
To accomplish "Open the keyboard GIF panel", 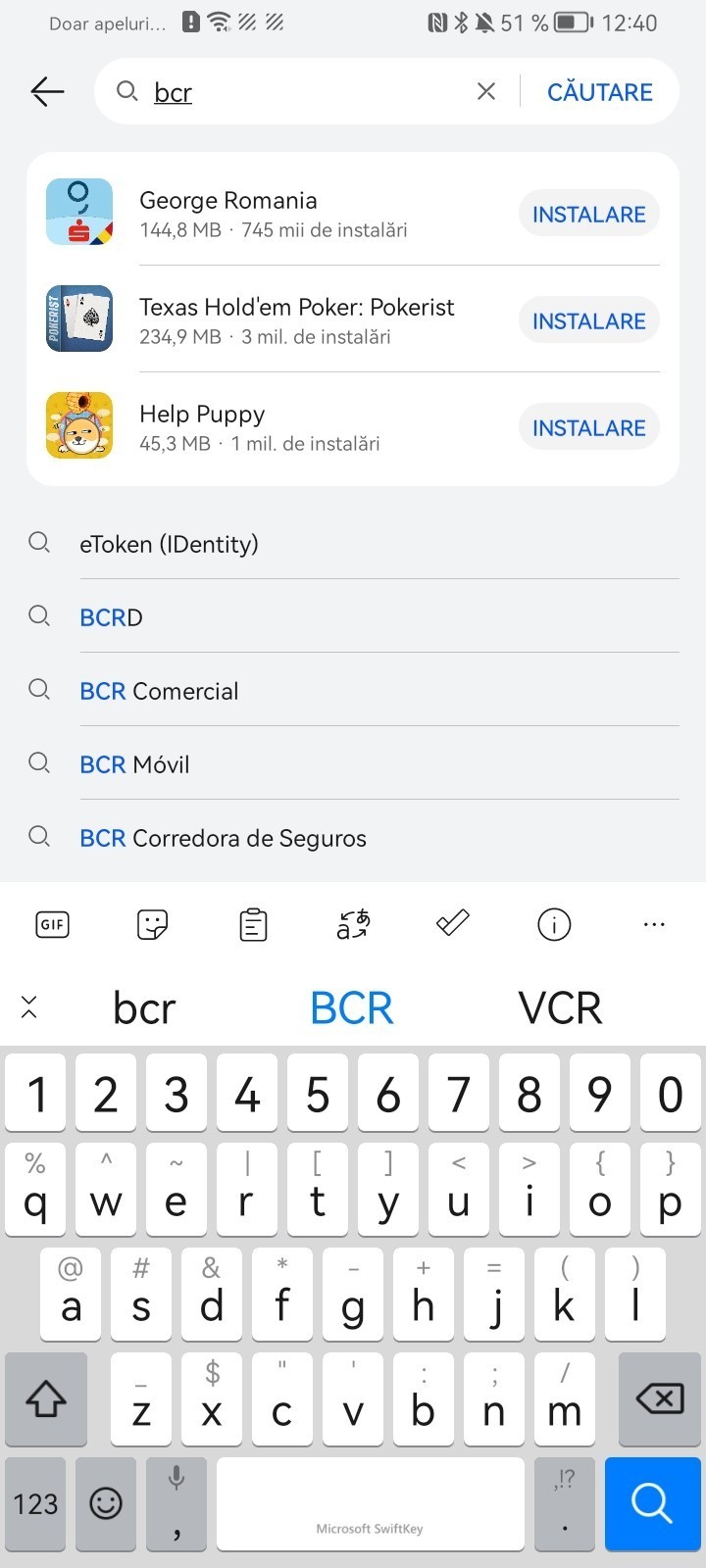I will pyautogui.click(x=52, y=924).
